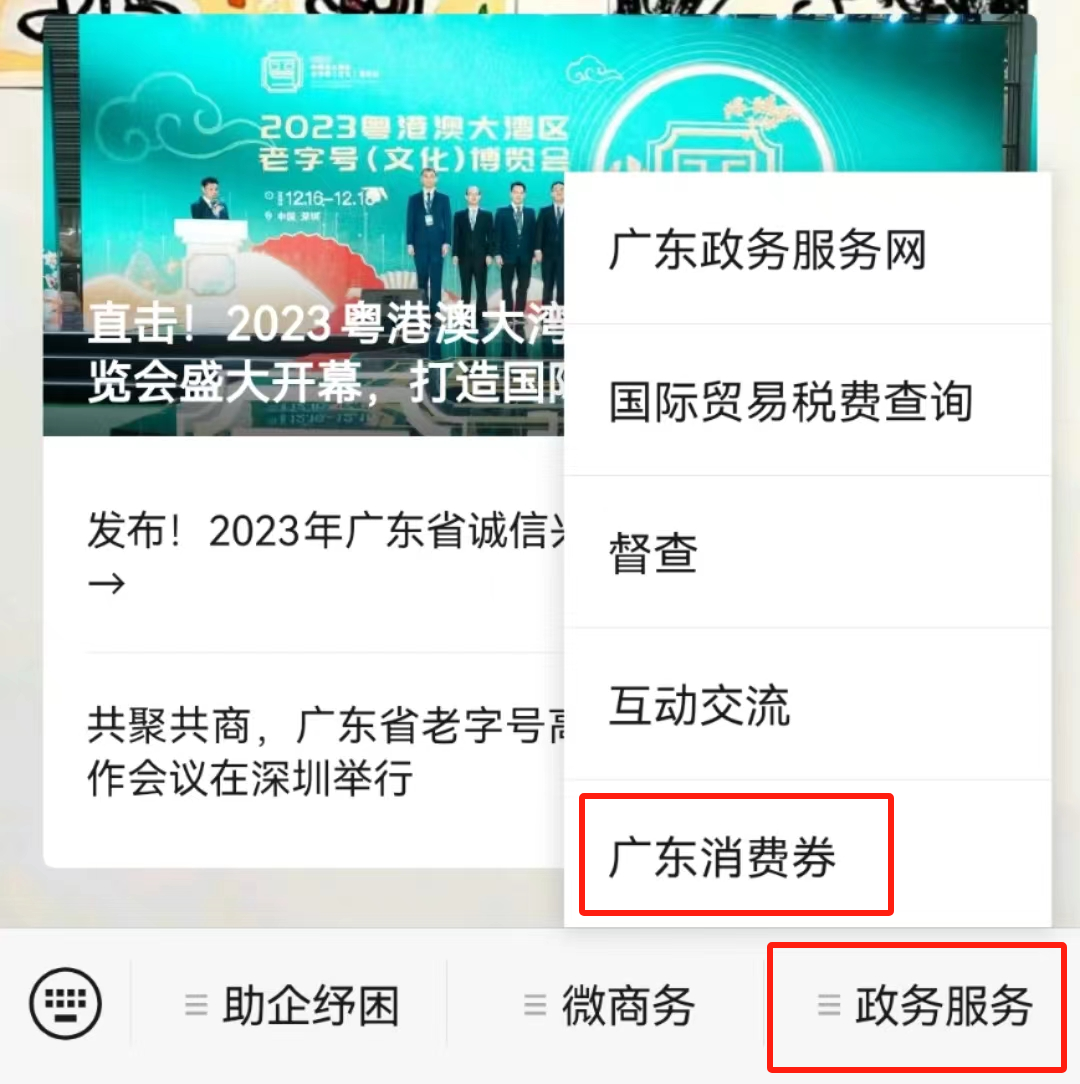Viewport: 1080px width, 1084px height.
Task: Choose the 督查 menu item
Action: click(654, 553)
